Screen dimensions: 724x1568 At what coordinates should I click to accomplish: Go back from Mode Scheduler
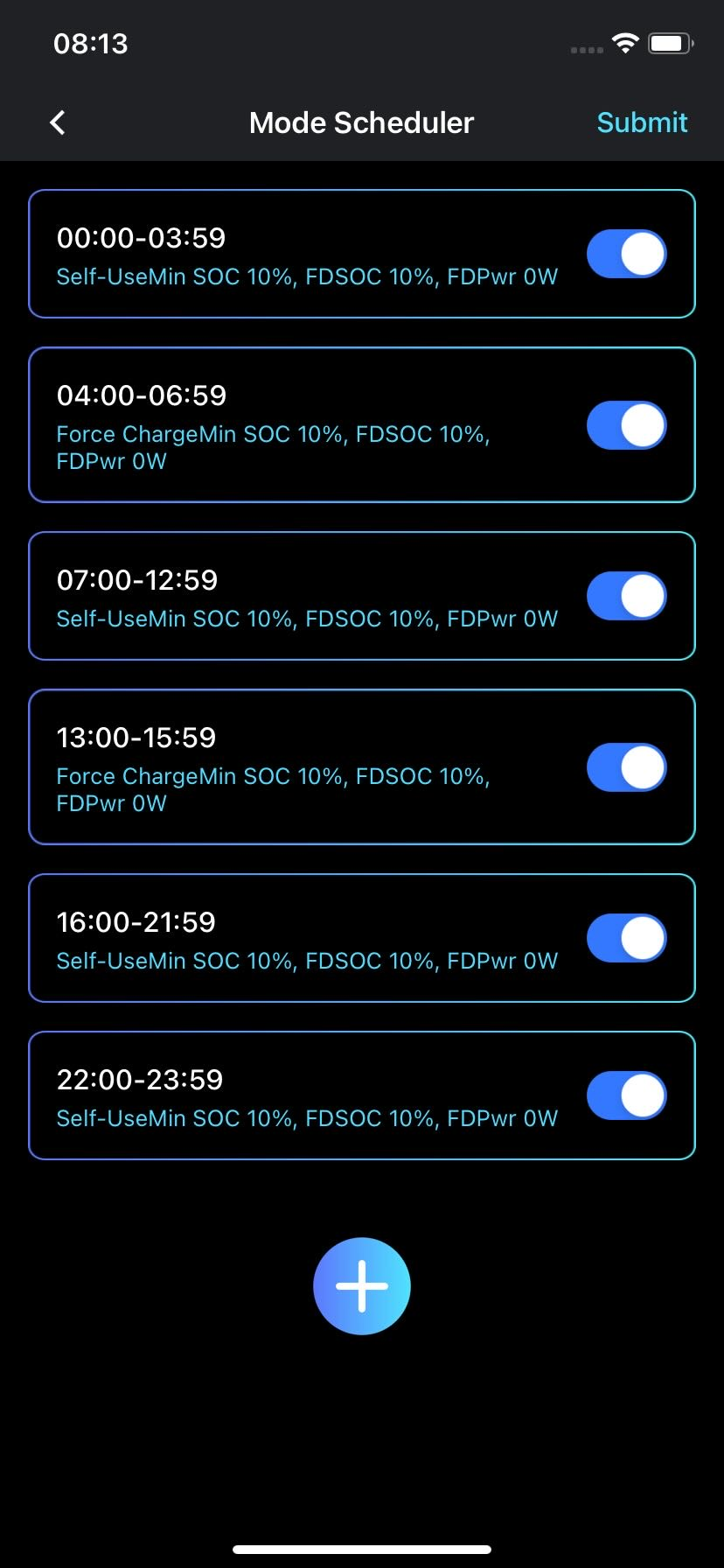coord(58,122)
